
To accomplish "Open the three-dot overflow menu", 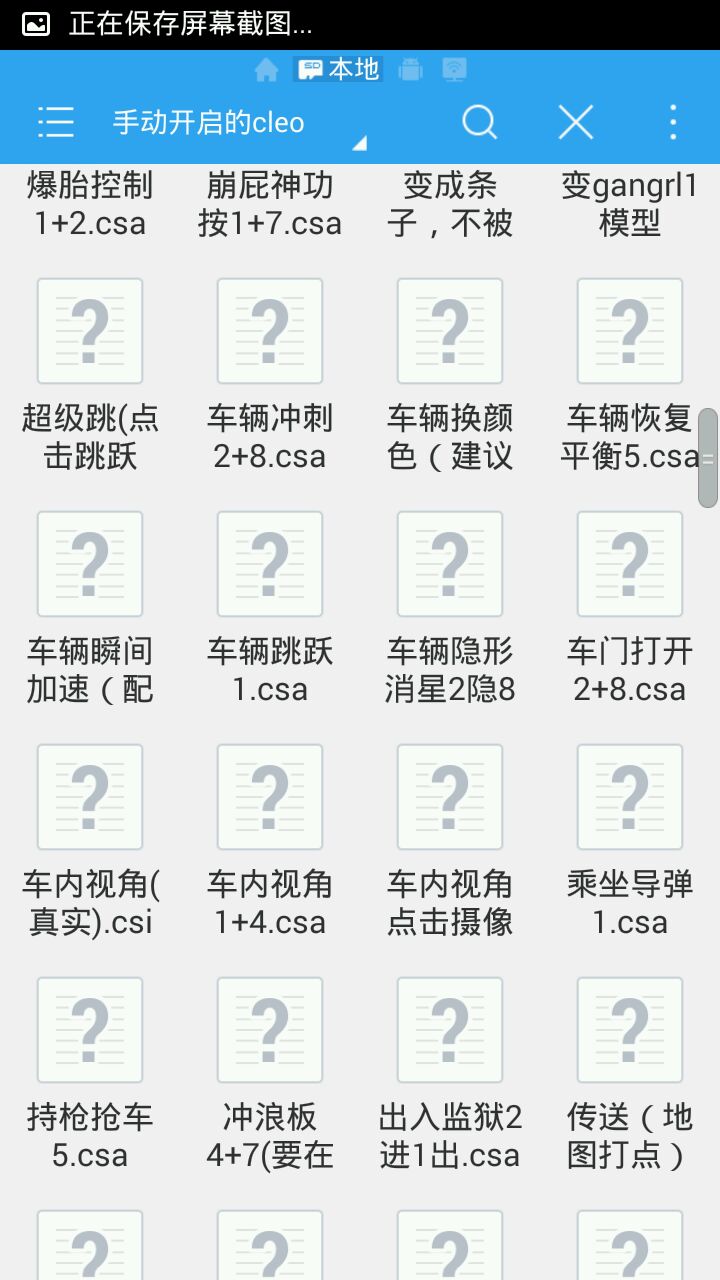I will coord(673,123).
